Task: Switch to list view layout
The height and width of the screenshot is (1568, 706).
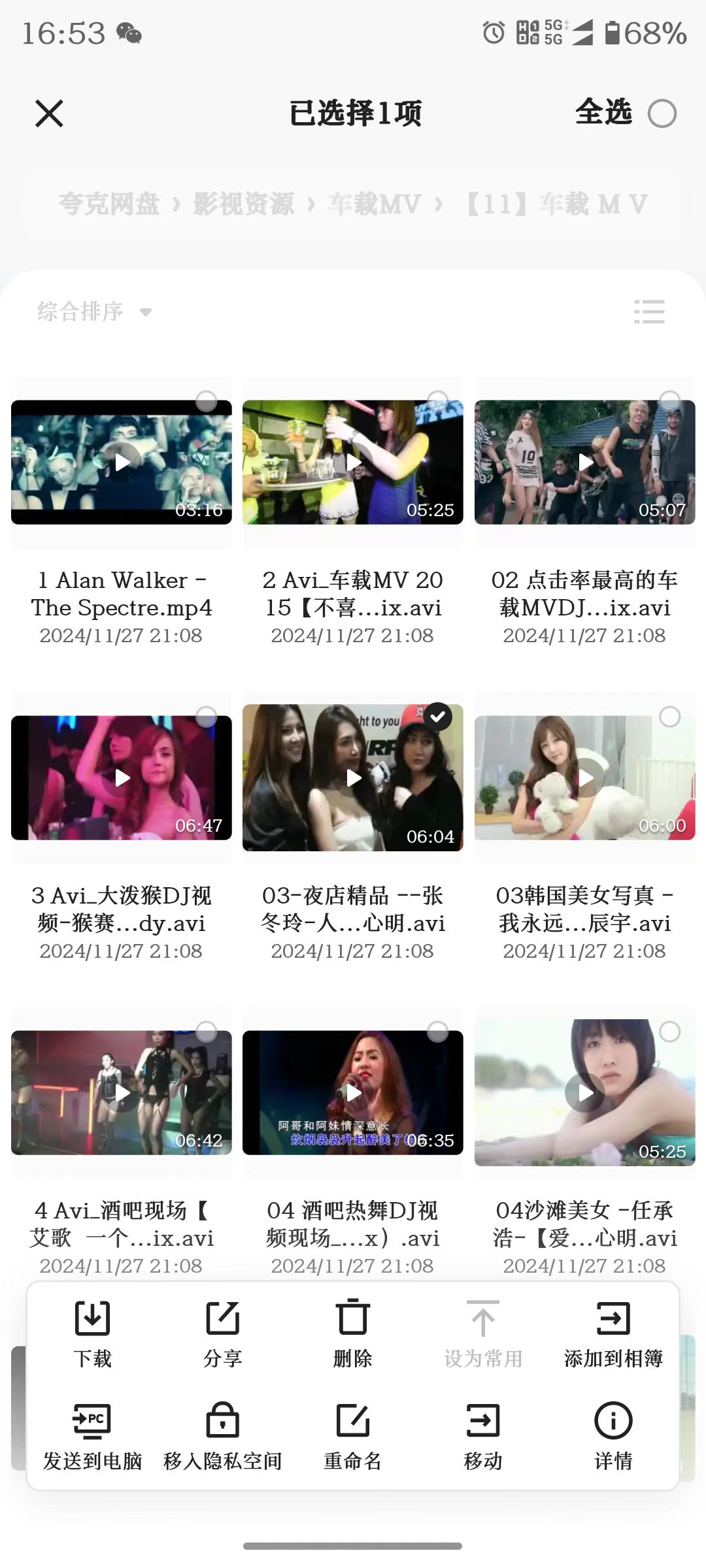Action: [649, 312]
